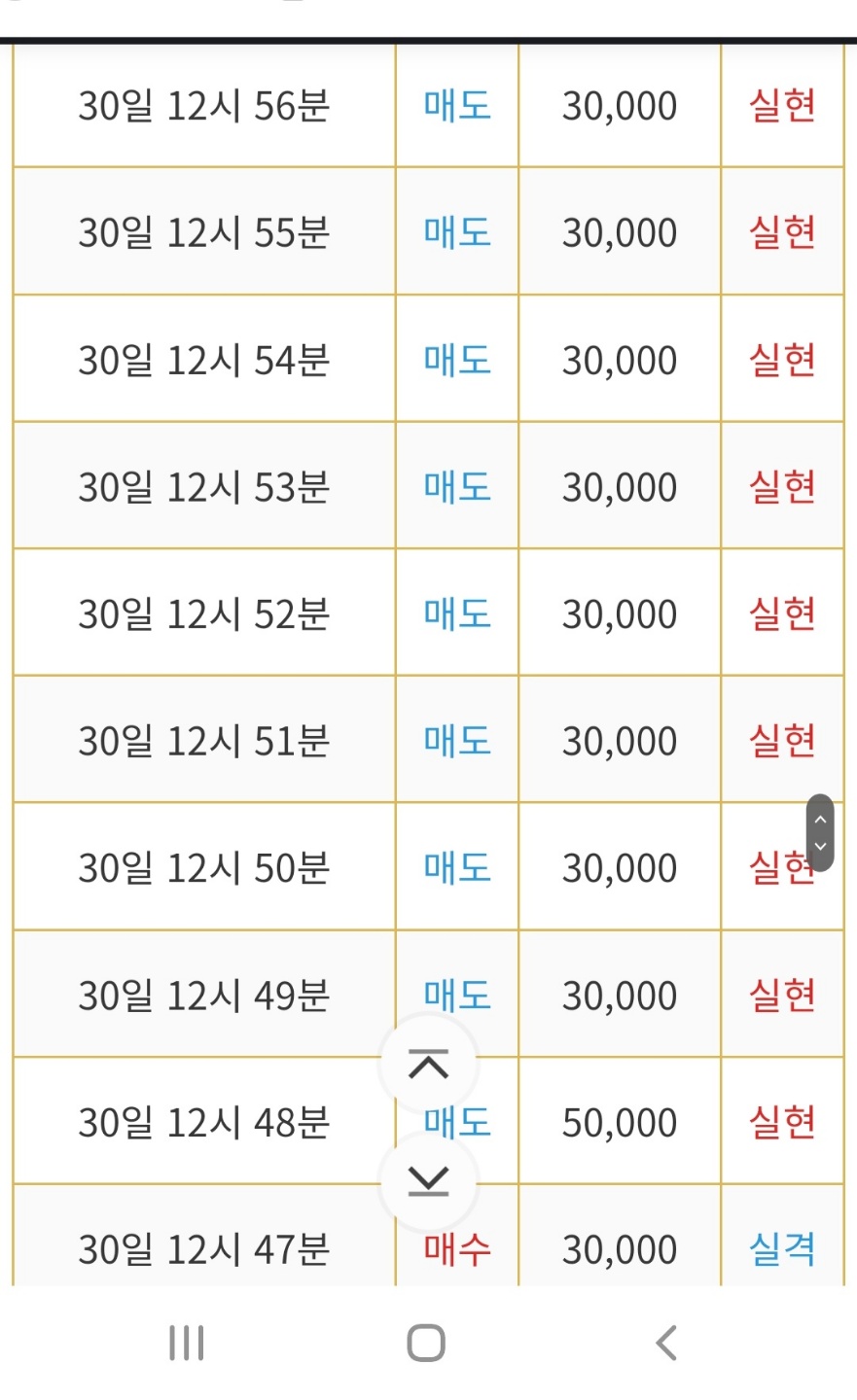Navigate back with the system button

point(666,1343)
